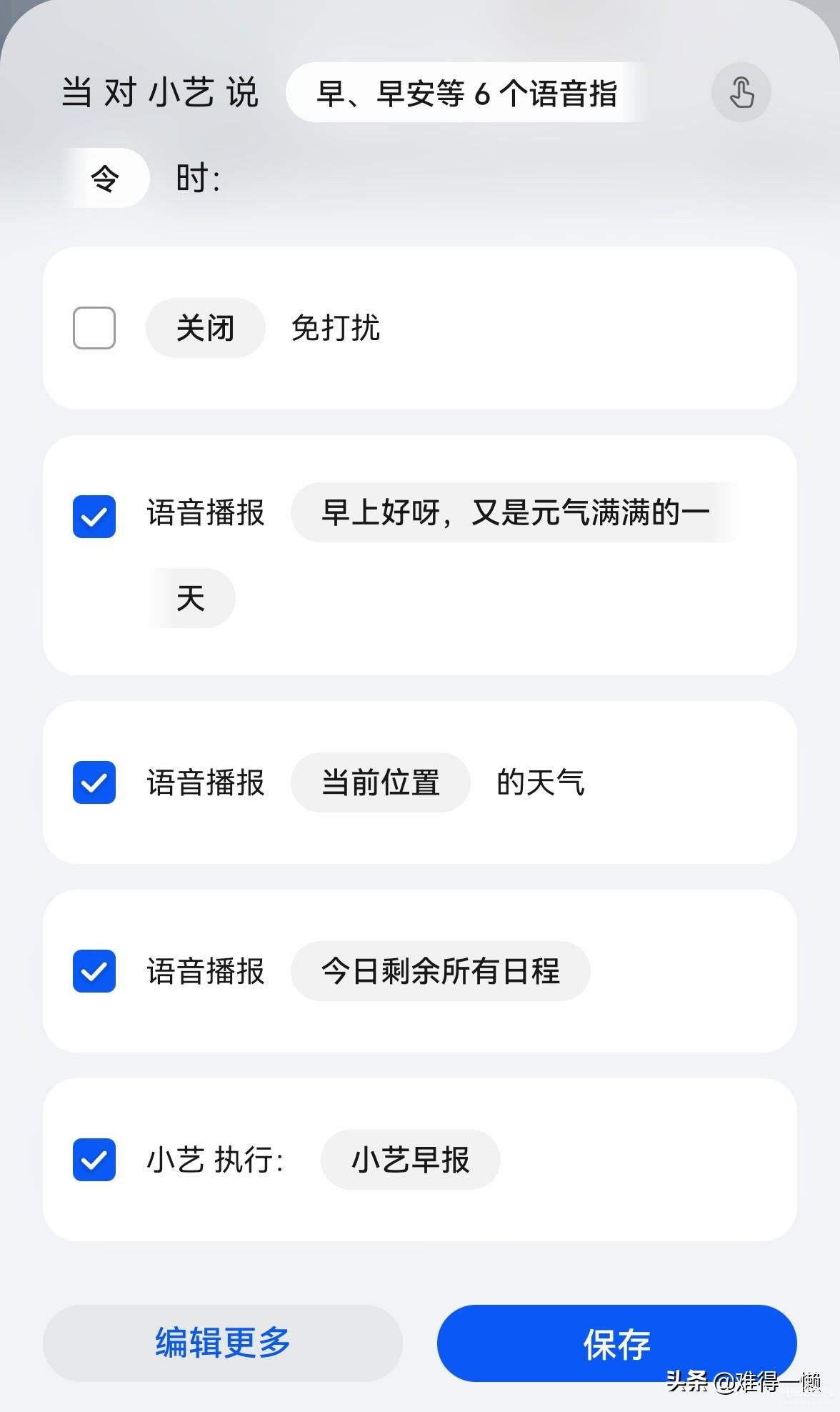Uncheck the weather broadcast checkbox
Image resolution: width=840 pixels, height=1412 pixels.
[x=94, y=782]
